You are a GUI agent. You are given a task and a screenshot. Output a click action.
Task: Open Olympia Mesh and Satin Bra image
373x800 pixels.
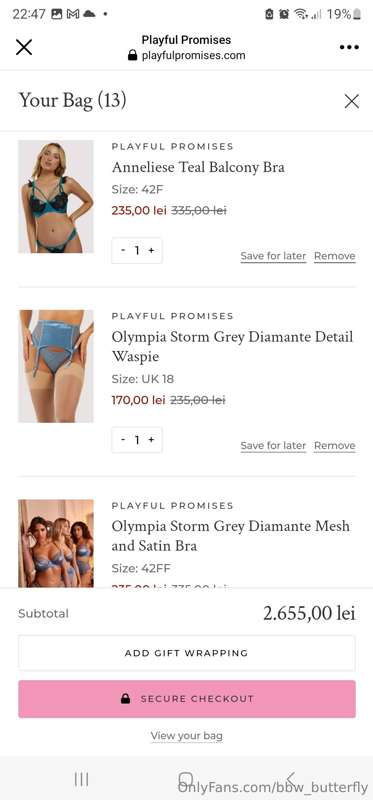56,543
